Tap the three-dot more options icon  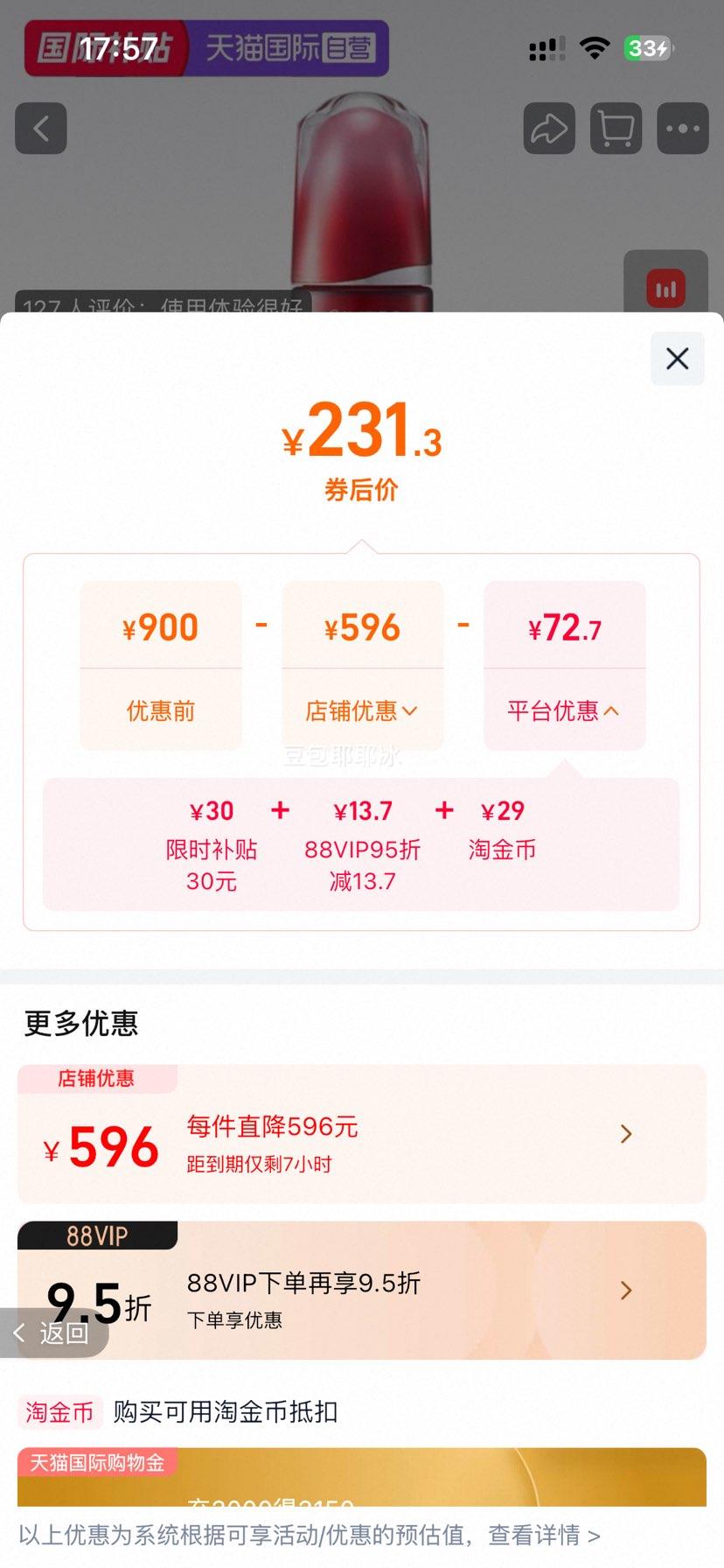tap(682, 129)
